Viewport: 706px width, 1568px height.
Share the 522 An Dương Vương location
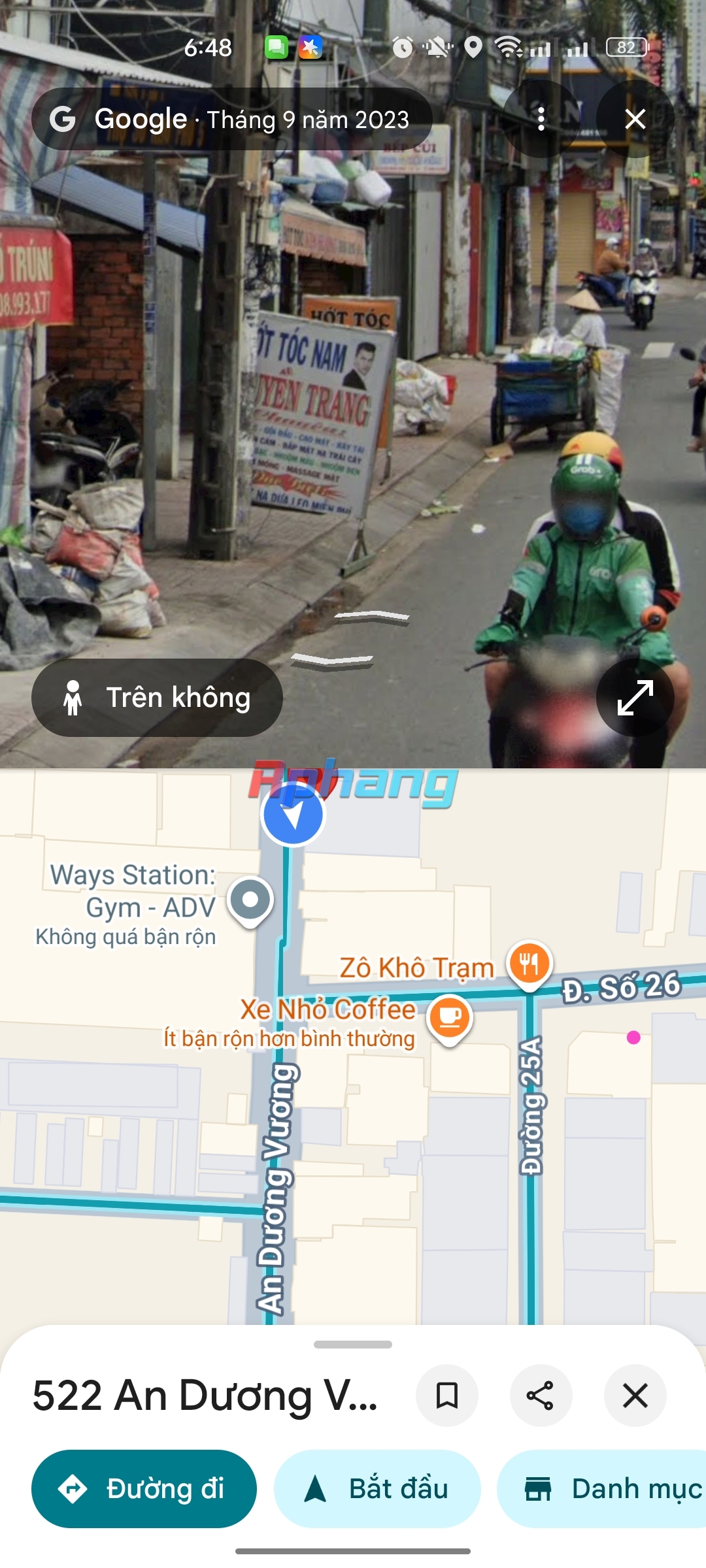pyautogui.click(x=541, y=1396)
